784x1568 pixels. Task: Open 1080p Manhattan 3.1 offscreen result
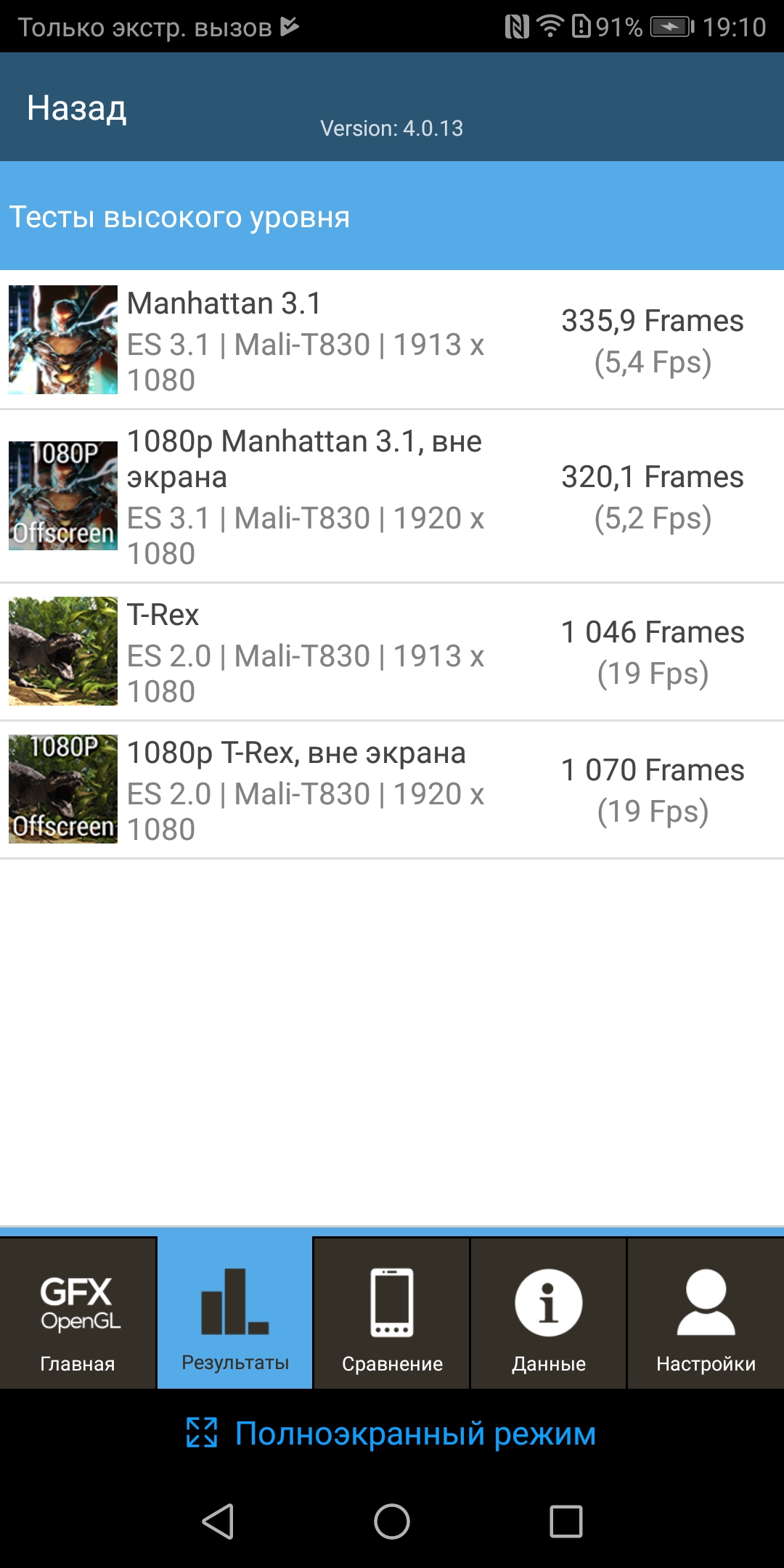tap(392, 497)
